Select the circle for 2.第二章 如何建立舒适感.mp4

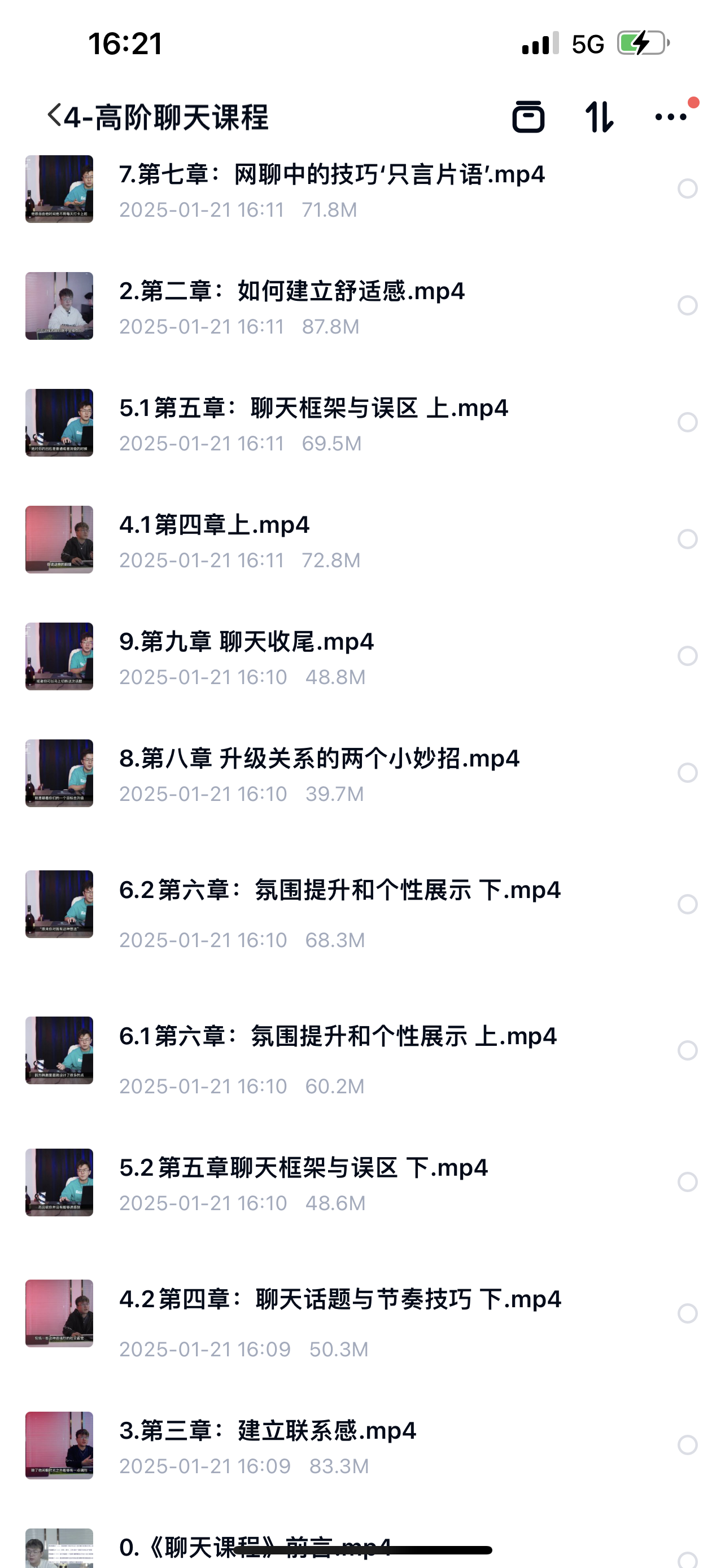point(687,305)
